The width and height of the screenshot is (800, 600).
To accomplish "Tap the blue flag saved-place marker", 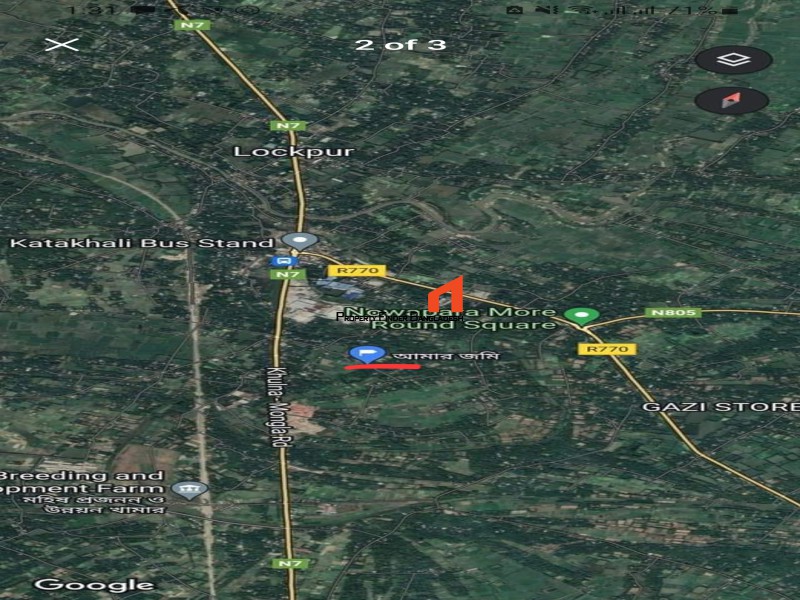I will pyautogui.click(x=367, y=353).
